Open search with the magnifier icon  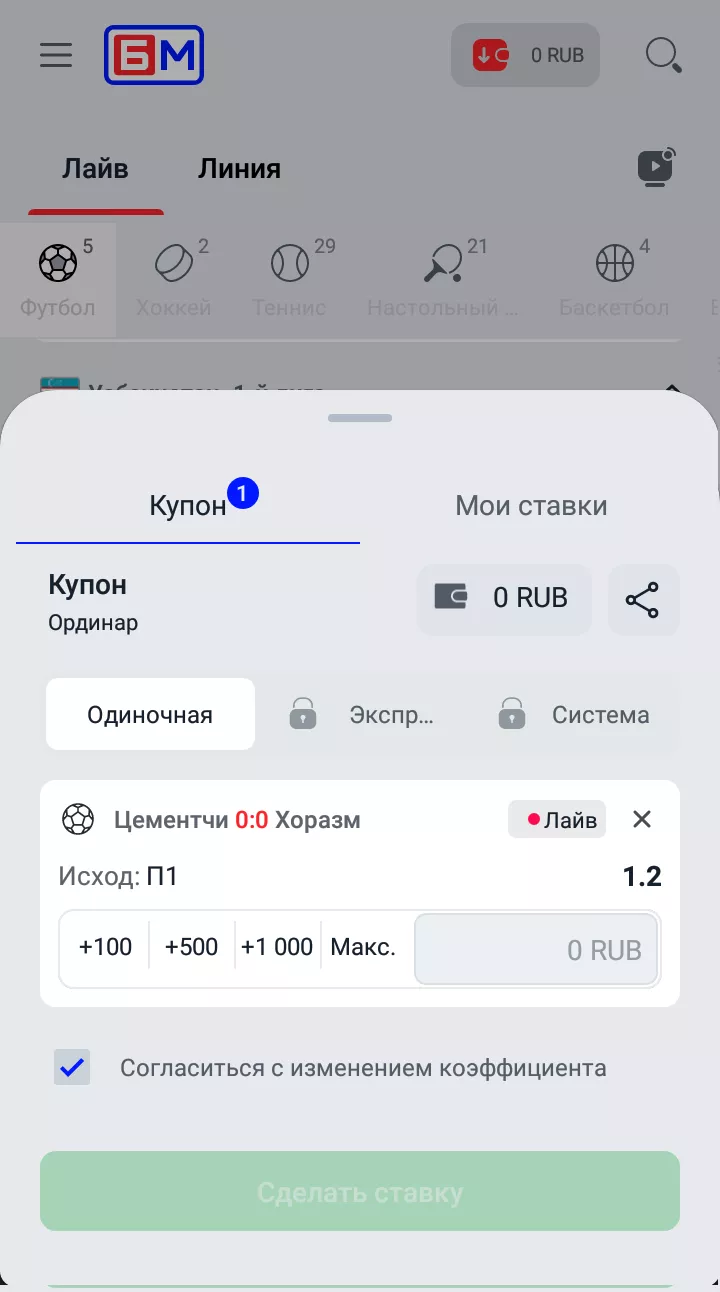tap(663, 55)
